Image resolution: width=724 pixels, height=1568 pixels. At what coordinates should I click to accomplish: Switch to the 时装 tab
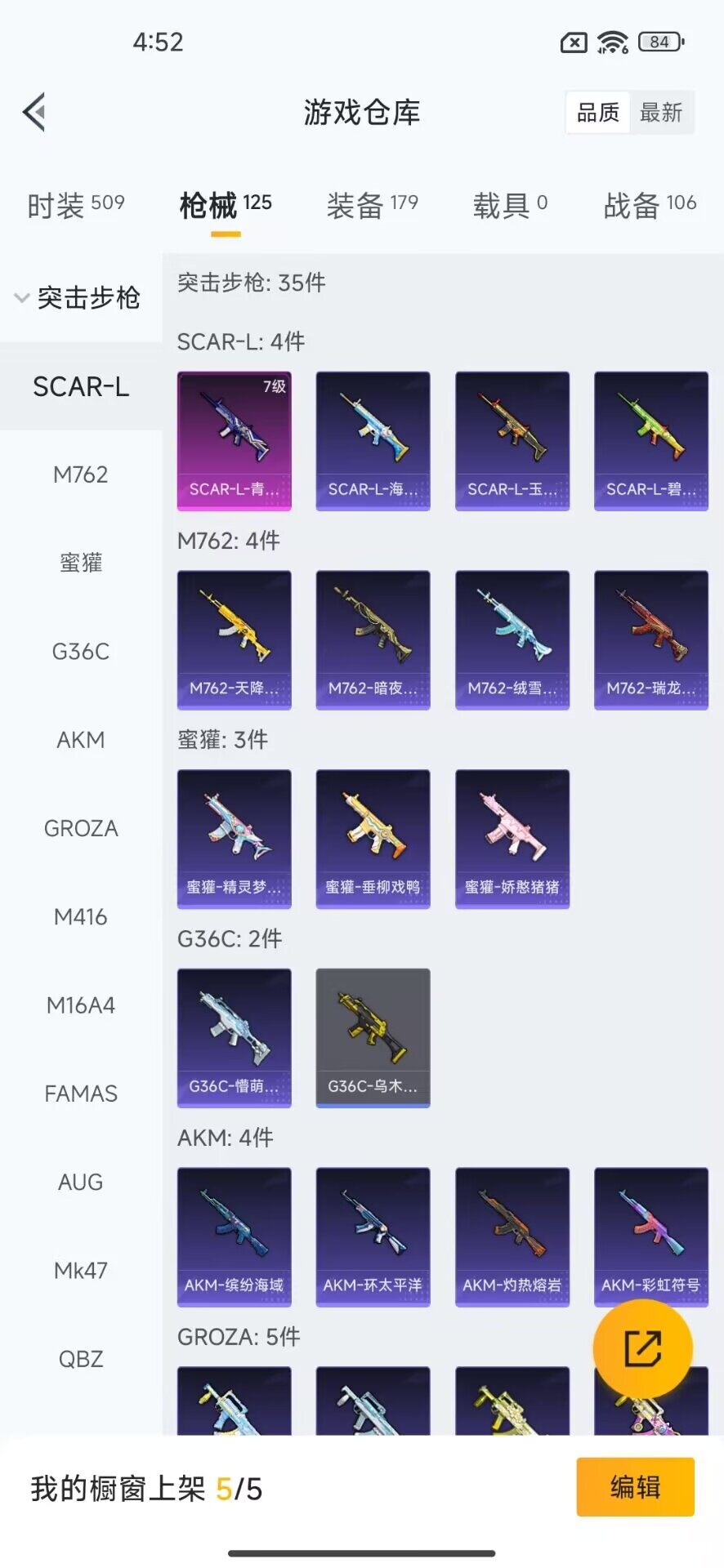click(x=75, y=204)
